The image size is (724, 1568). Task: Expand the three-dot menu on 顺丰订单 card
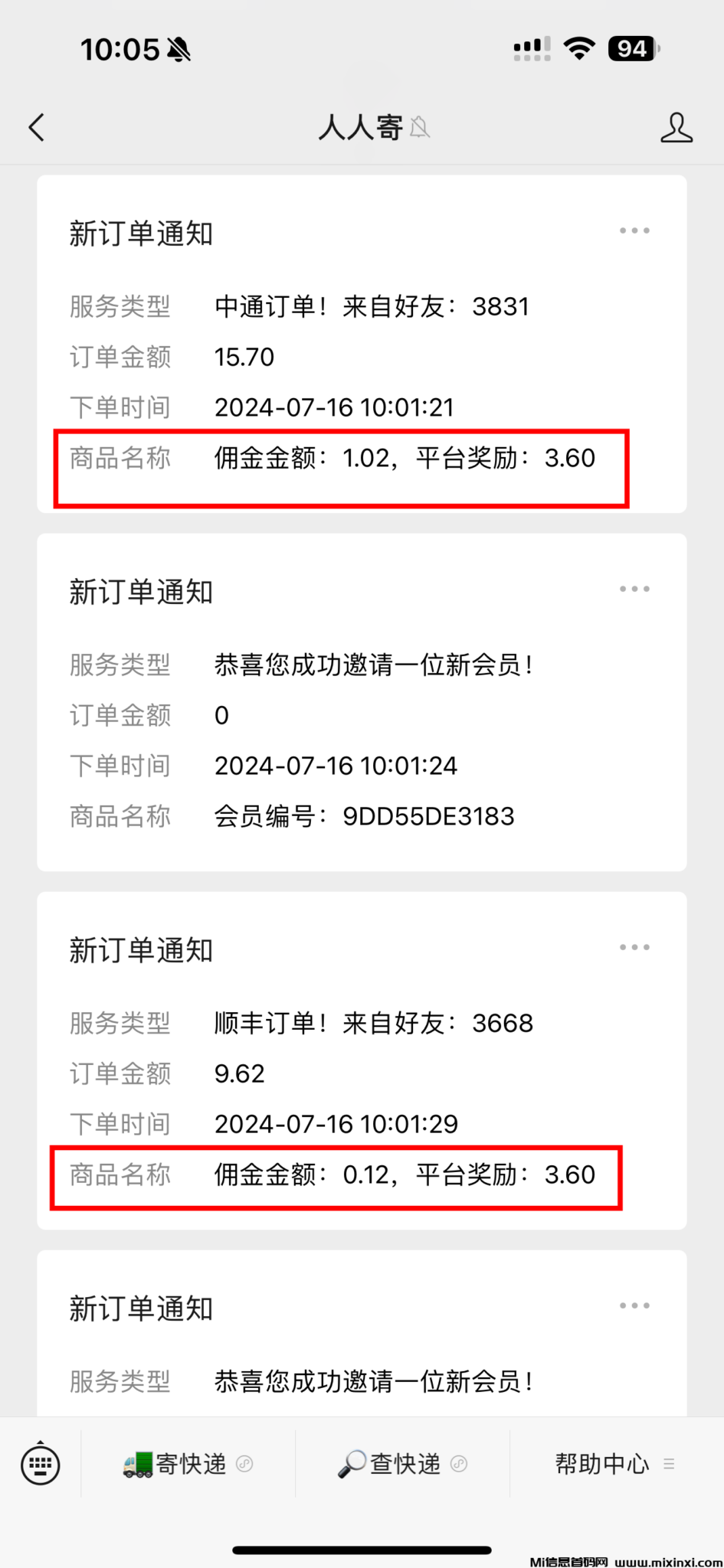(634, 947)
